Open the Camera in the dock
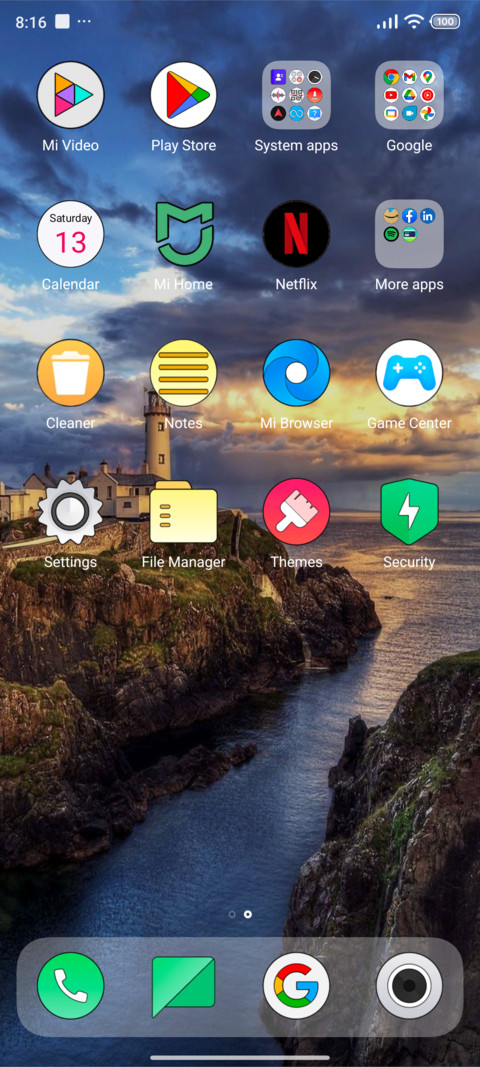Screen dimensions: 480x1067 [x=409, y=985]
